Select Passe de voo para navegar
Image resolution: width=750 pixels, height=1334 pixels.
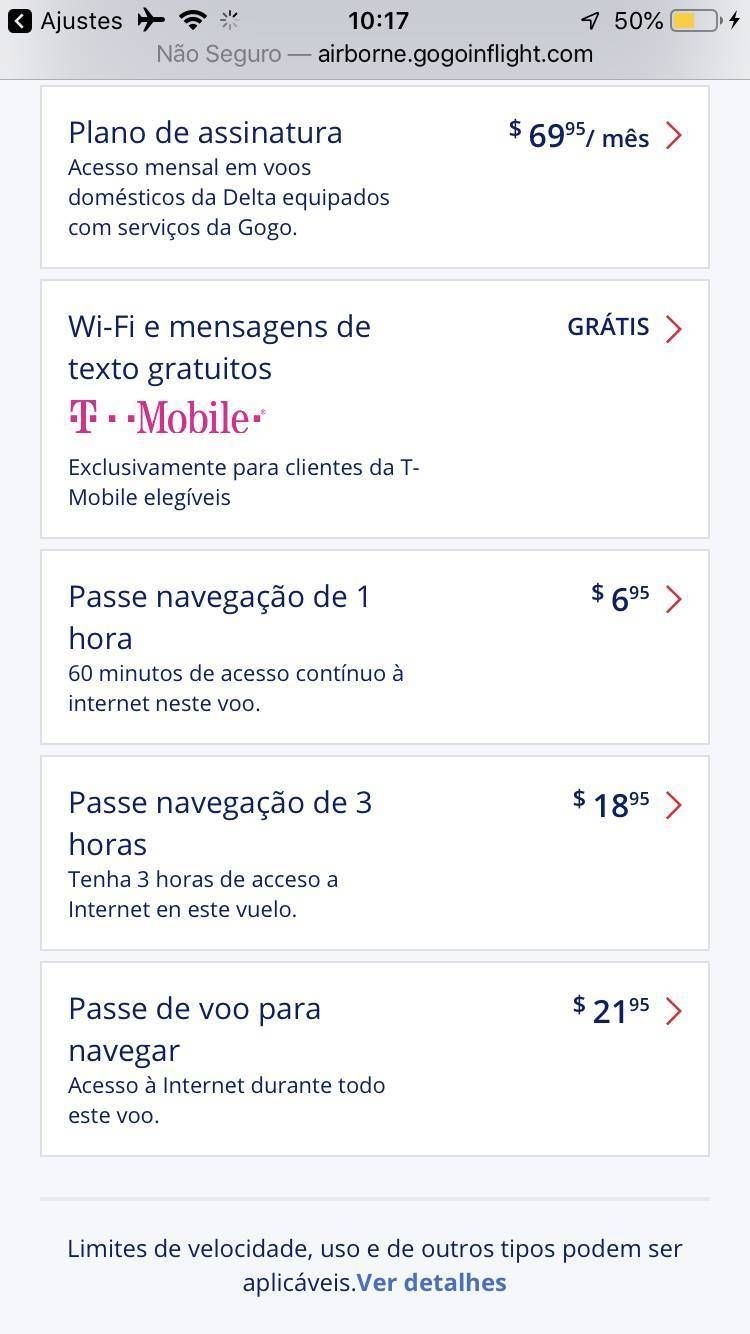click(x=375, y=1059)
